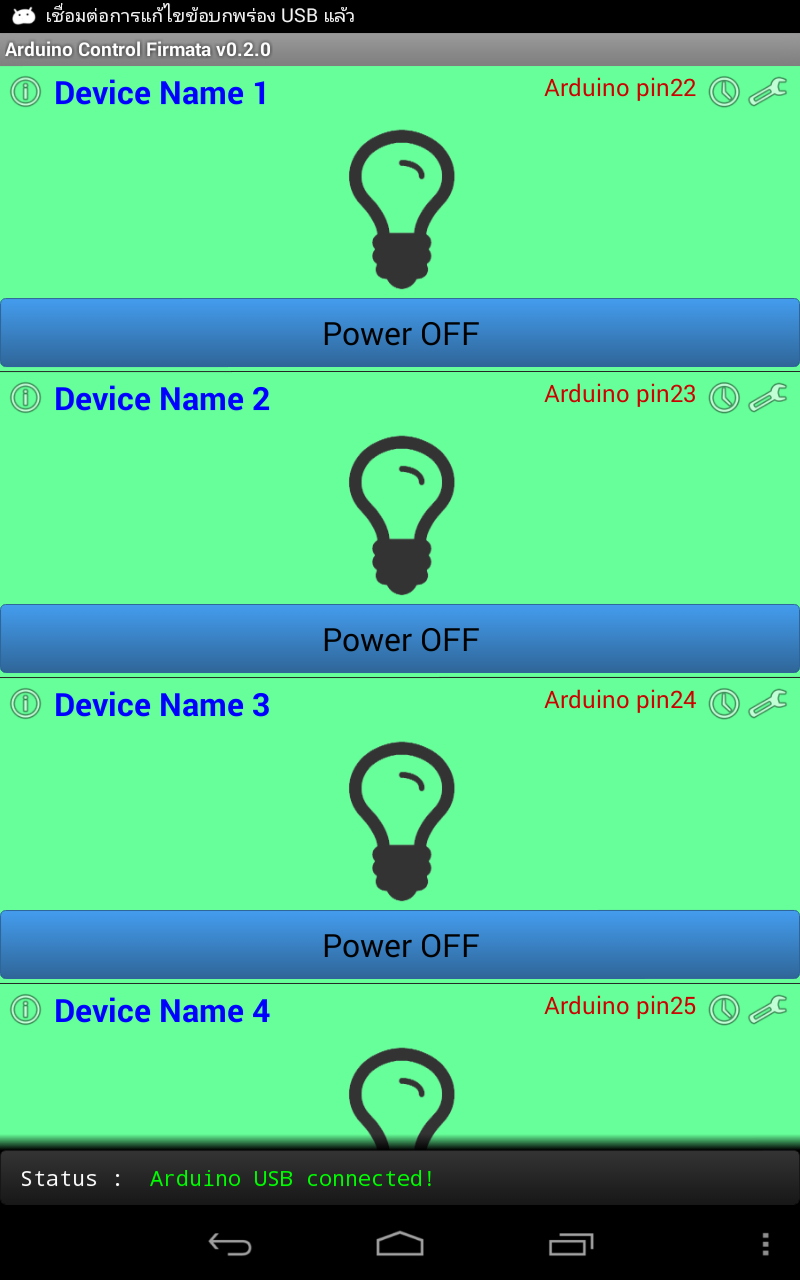Screen dimensions: 800x1280
Task: Open info for Device Name 4
Action: pos(25,1010)
